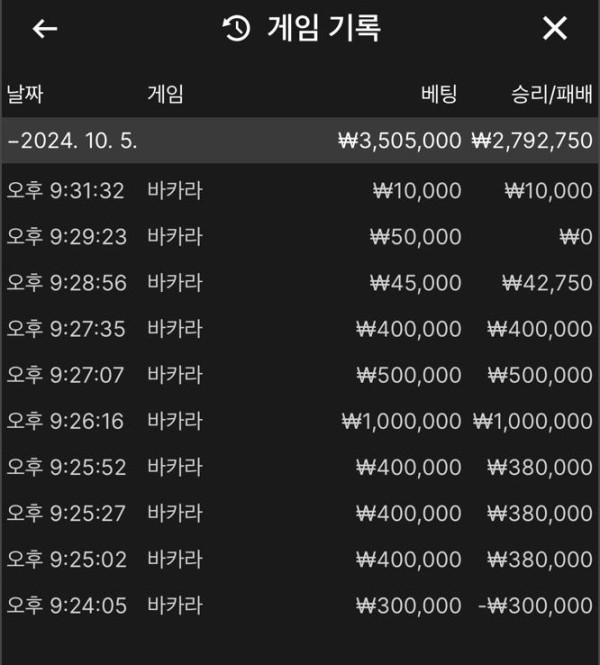The height and width of the screenshot is (665, 600).
Task: Check the 오후 9:24:05 losing round
Action: point(300,605)
